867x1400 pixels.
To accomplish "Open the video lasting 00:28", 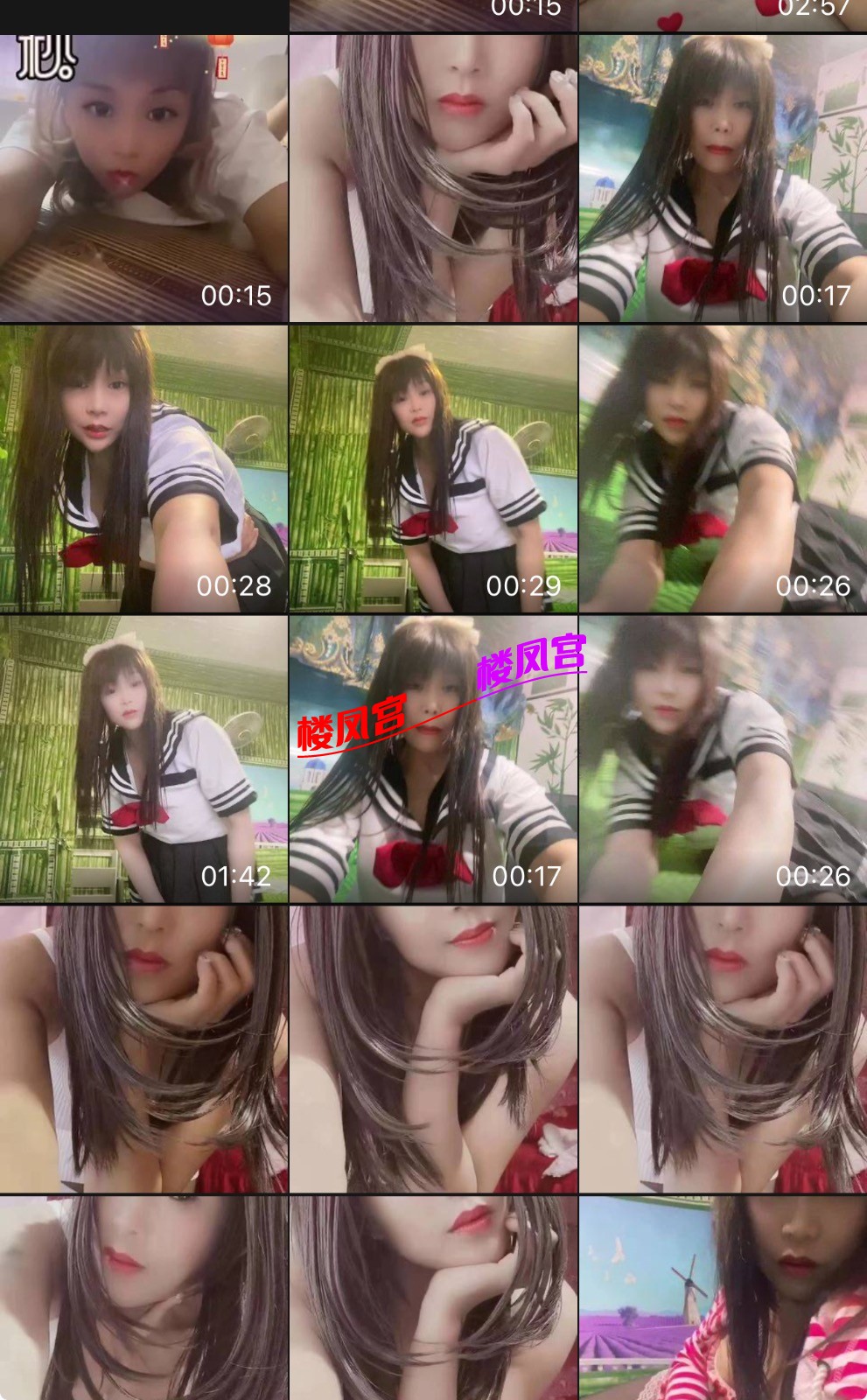I will pyautogui.click(x=143, y=469).
